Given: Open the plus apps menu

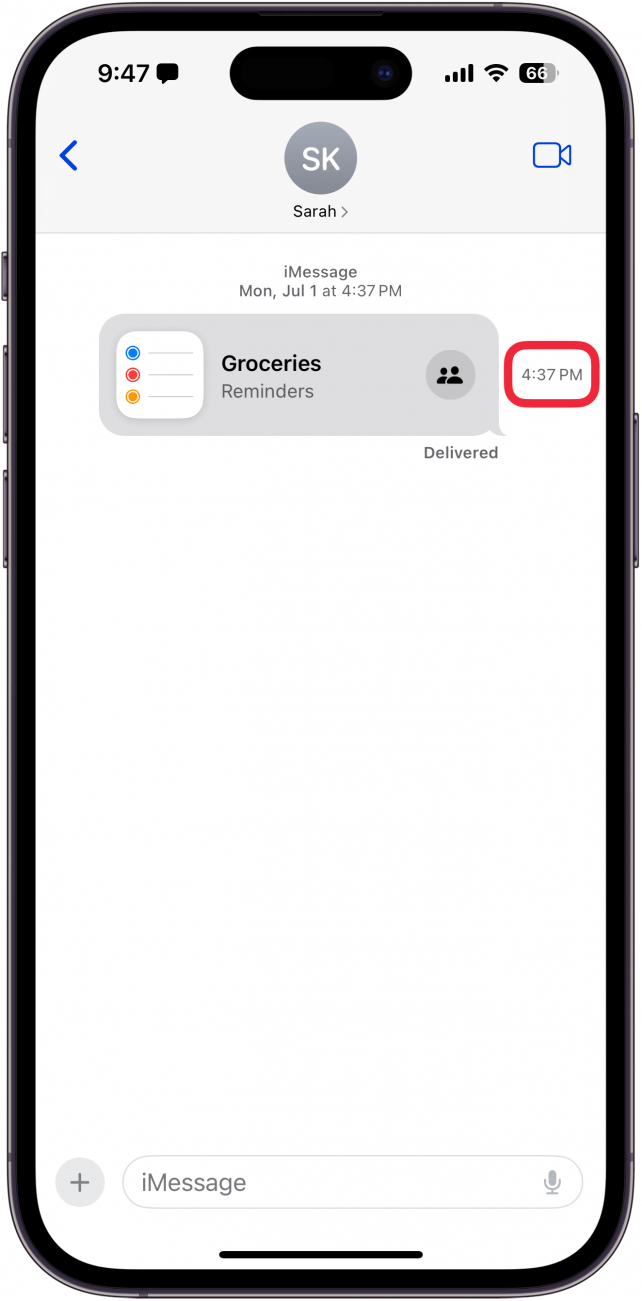Looking at the screenshot, I should [80, 1183].
